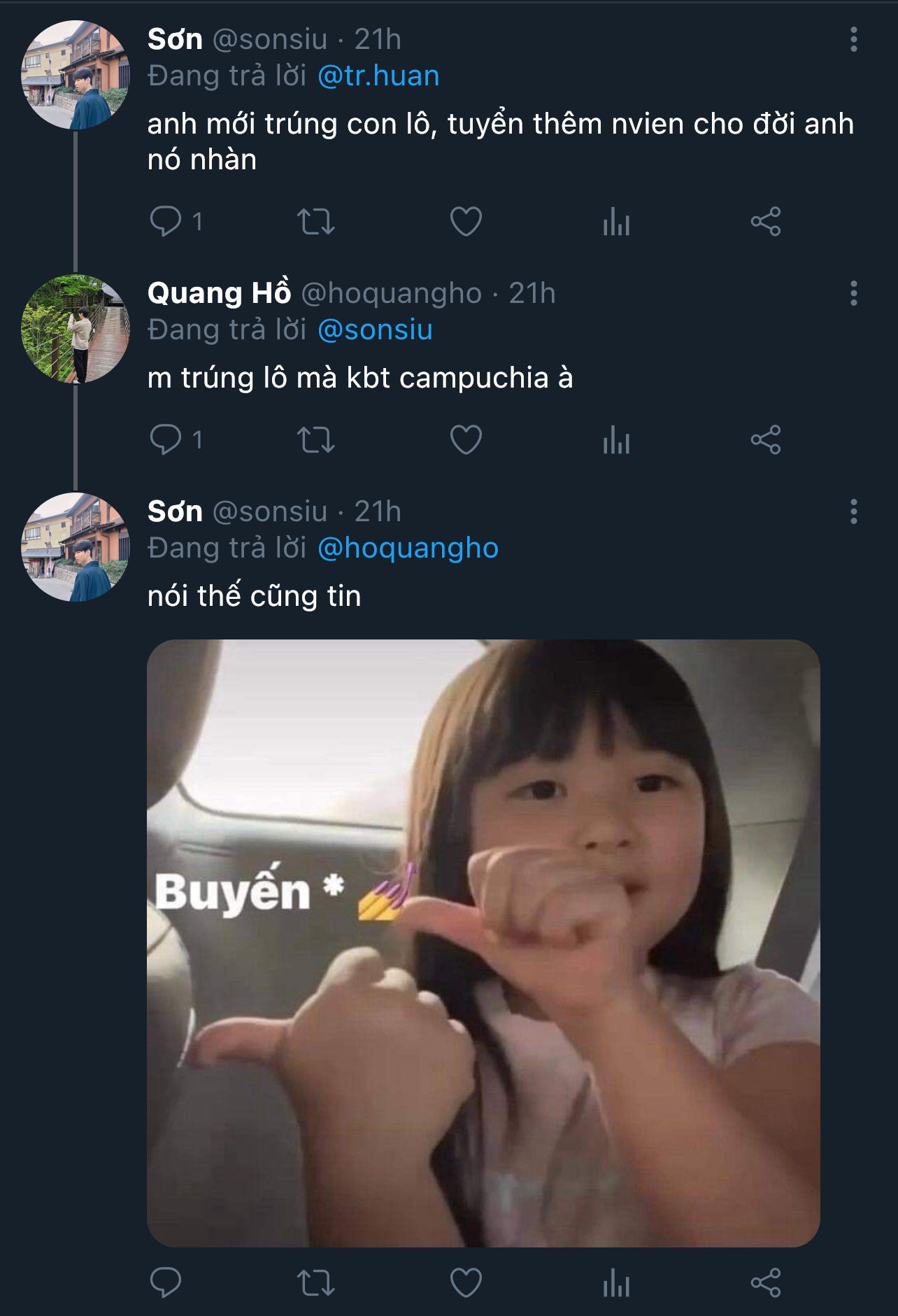The height and width of the screenshot is (1316, 898).
Task: Retweet Quang Hồ's campuchia tweet
Action: click(x=316, y=440)
